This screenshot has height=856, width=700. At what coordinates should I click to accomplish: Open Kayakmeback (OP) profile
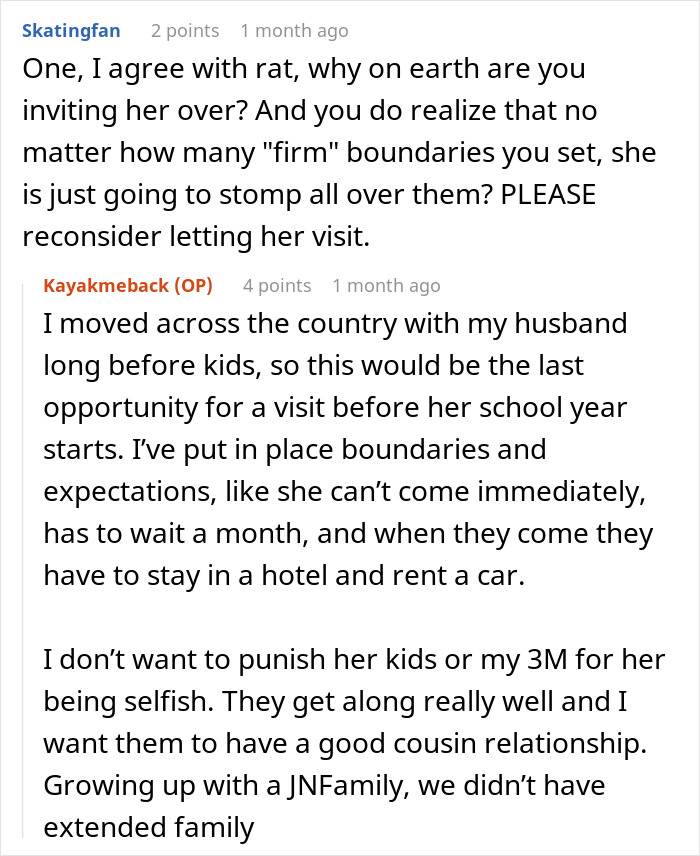(128, 285)
